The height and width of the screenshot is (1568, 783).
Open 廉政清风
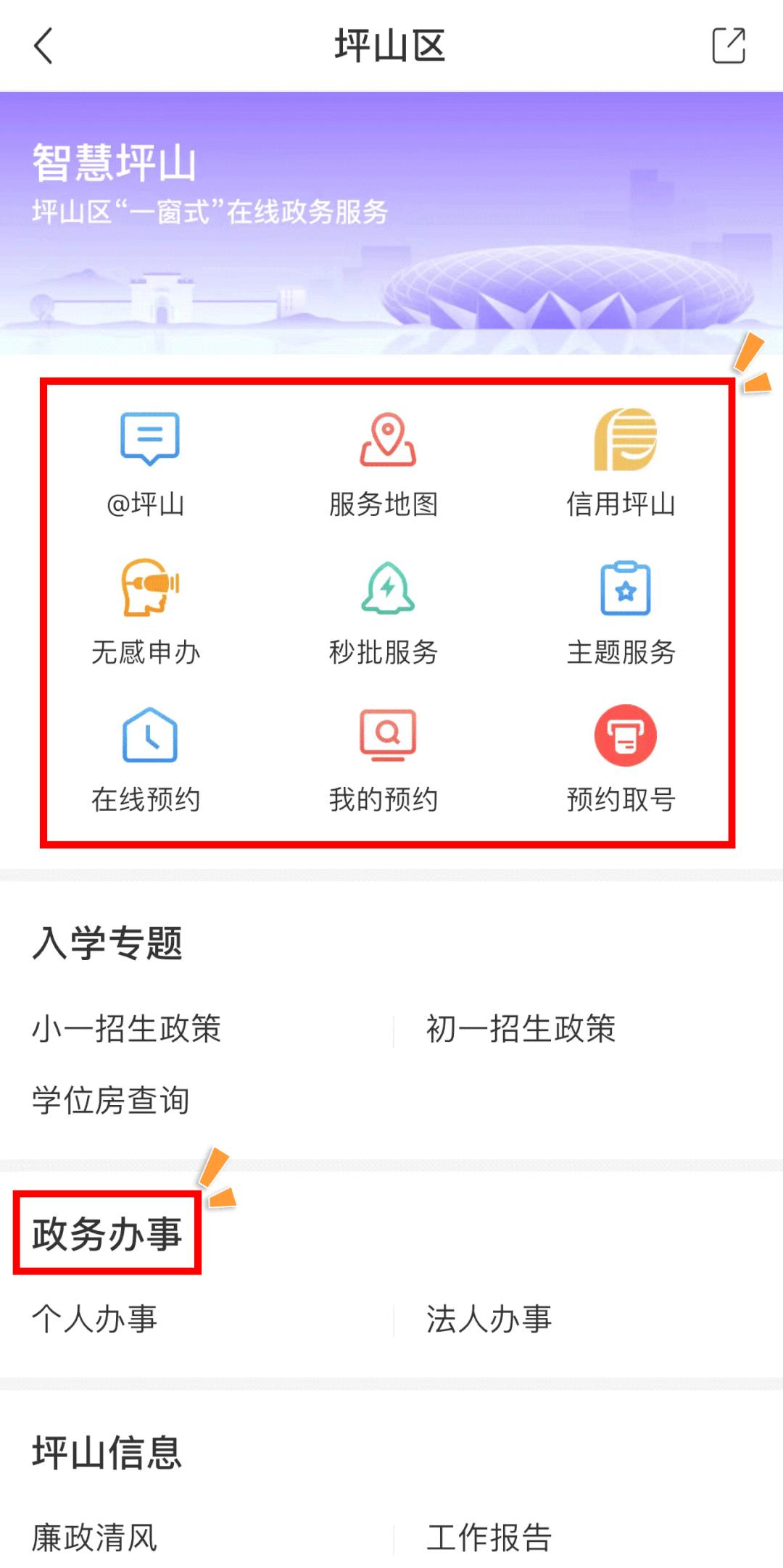(x=95, y=1538)
